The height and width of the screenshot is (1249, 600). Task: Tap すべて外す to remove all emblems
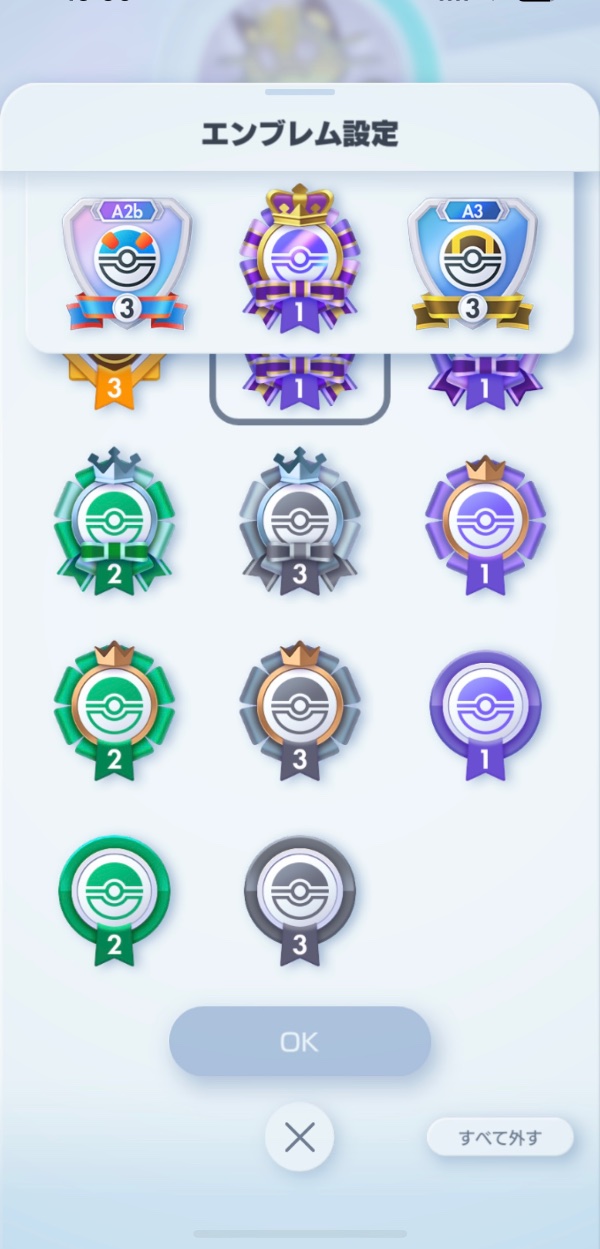tap(499, 1137)
